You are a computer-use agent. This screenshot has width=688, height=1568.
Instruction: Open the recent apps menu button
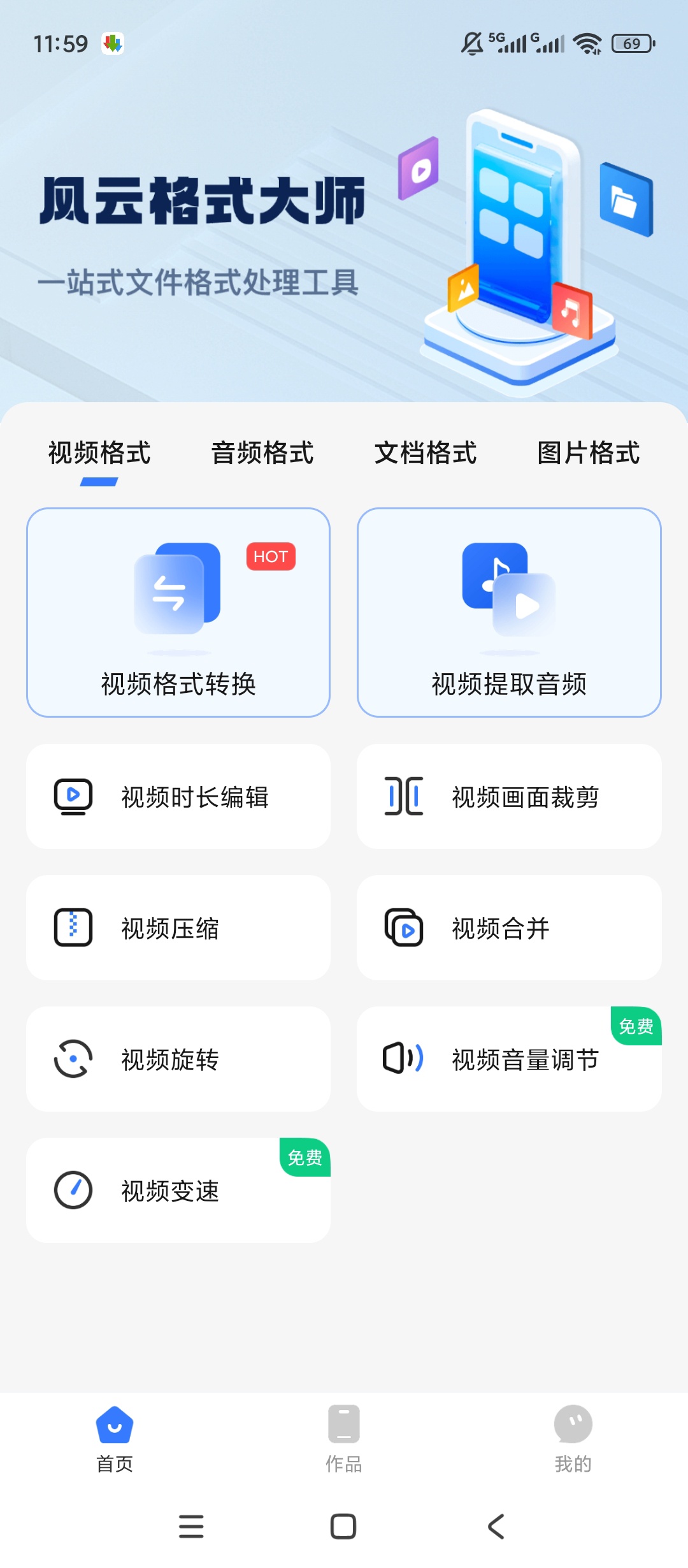tap(191, 1527)
